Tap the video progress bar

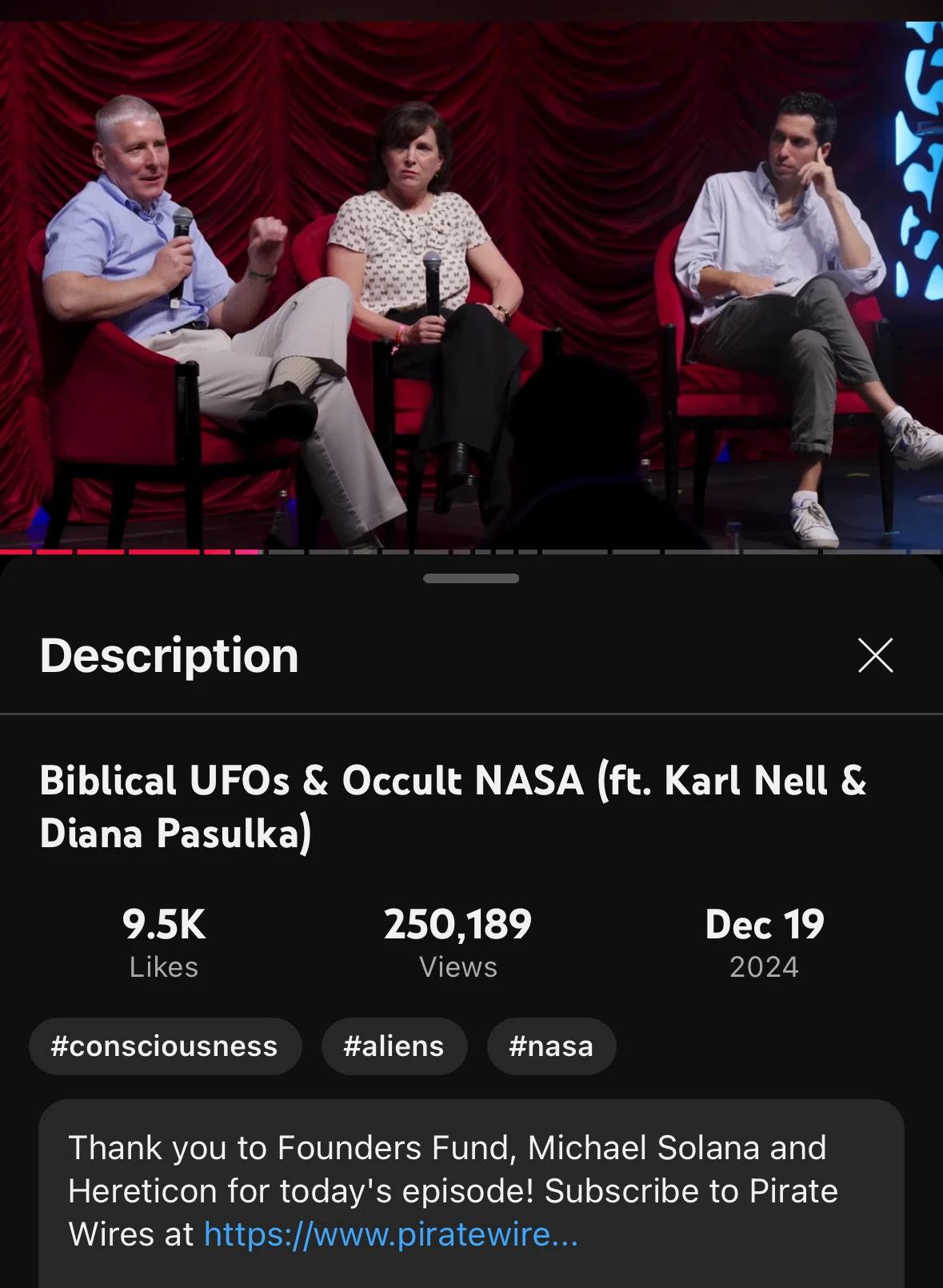471,551
